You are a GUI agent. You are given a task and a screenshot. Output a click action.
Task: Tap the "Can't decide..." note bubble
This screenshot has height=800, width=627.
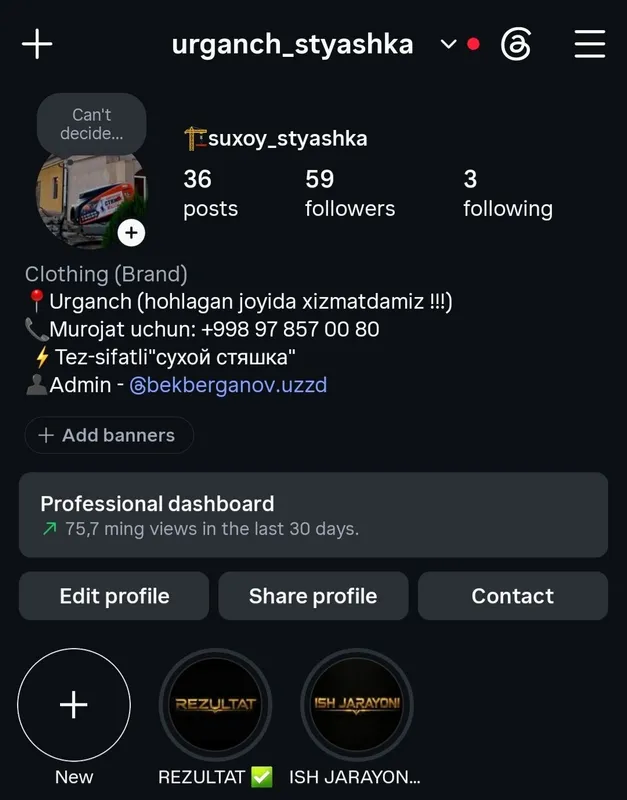click(x=92, y=124)
